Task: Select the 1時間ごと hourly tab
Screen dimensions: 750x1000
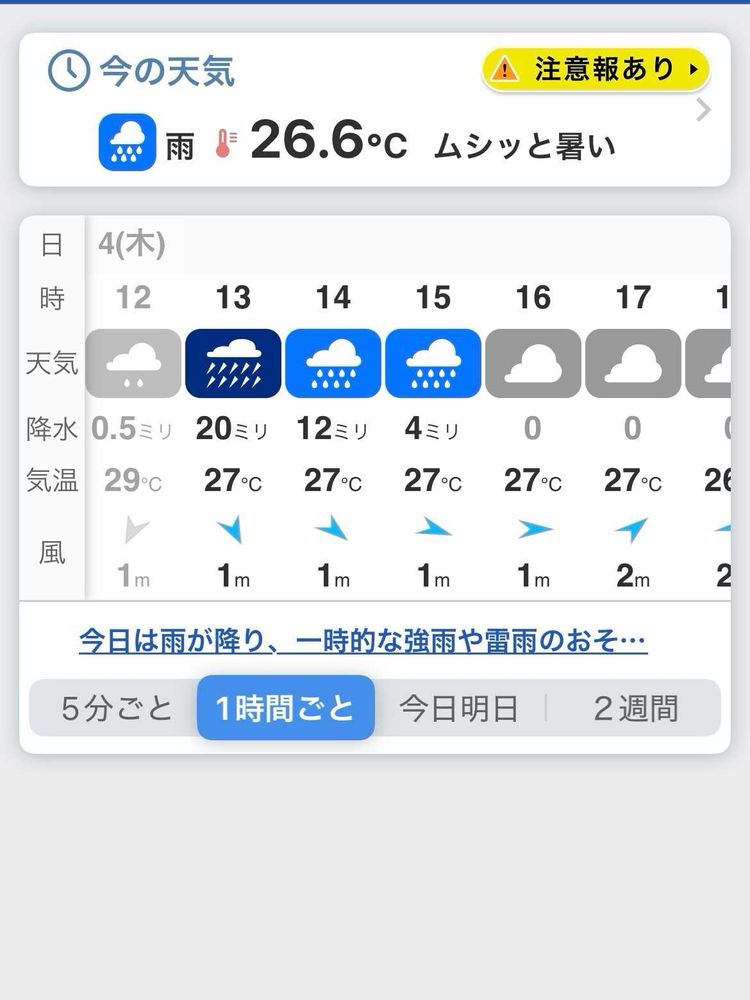Action: pos(286,709)
